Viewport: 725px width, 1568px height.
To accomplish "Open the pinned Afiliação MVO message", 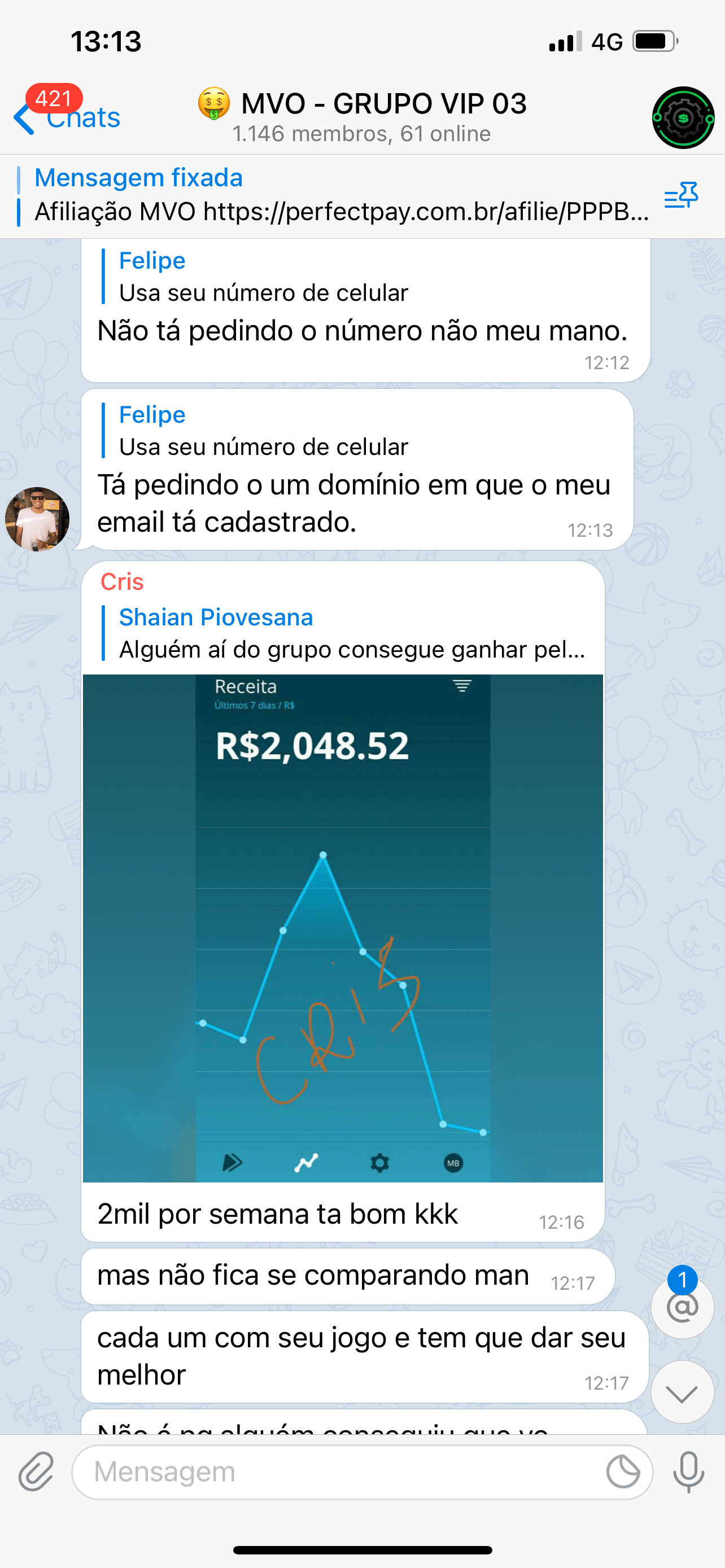I will click(x=341, y=196).
